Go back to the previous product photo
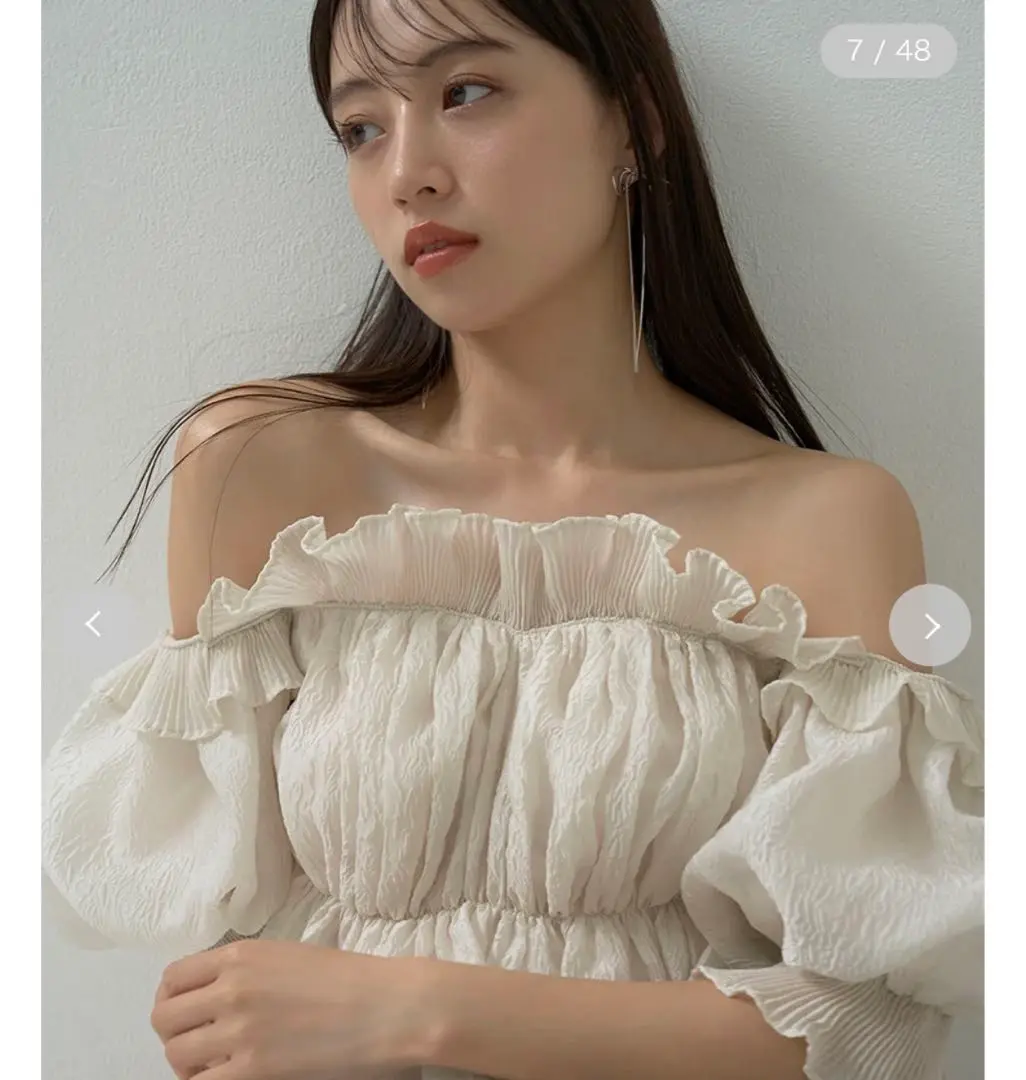The image size is (1026, 1080). click(94, 626)
